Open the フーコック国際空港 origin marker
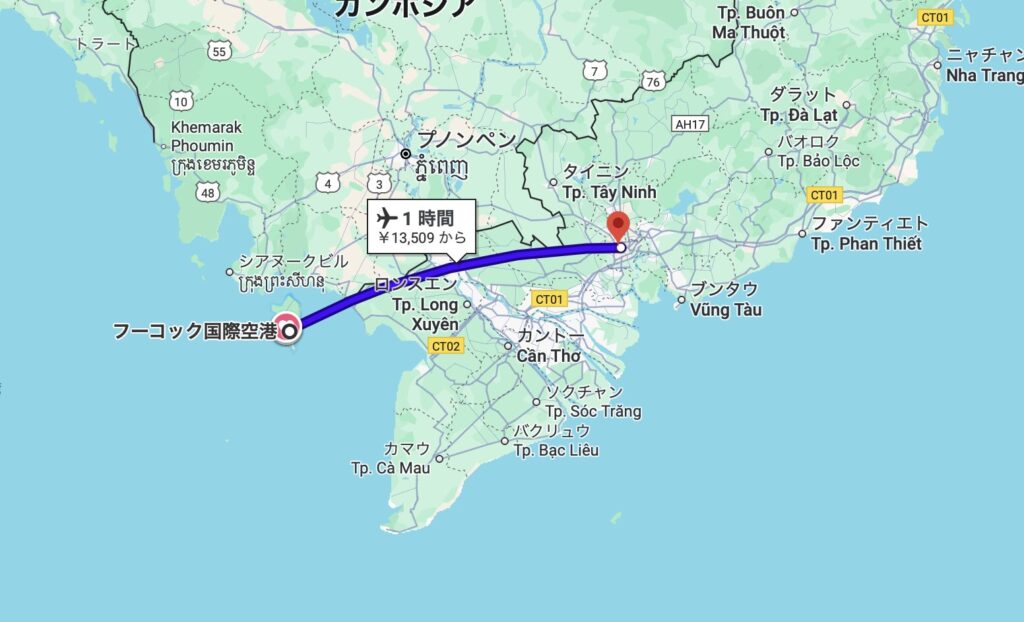Image resolution: width=1024 pixels, height=622 pixels. [x=290, y=329]
